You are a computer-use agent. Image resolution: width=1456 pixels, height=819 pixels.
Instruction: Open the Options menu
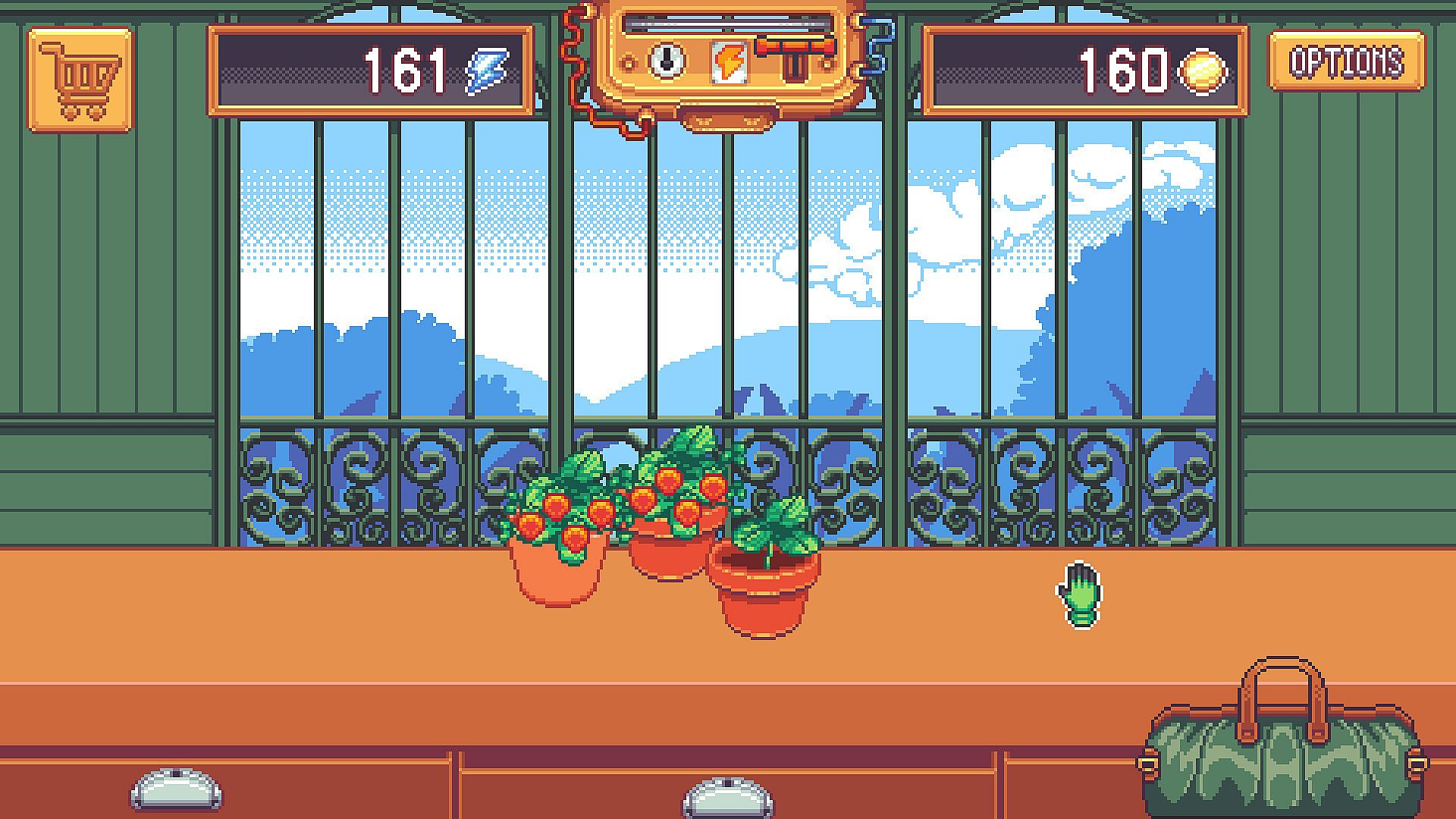point(1346,61)
